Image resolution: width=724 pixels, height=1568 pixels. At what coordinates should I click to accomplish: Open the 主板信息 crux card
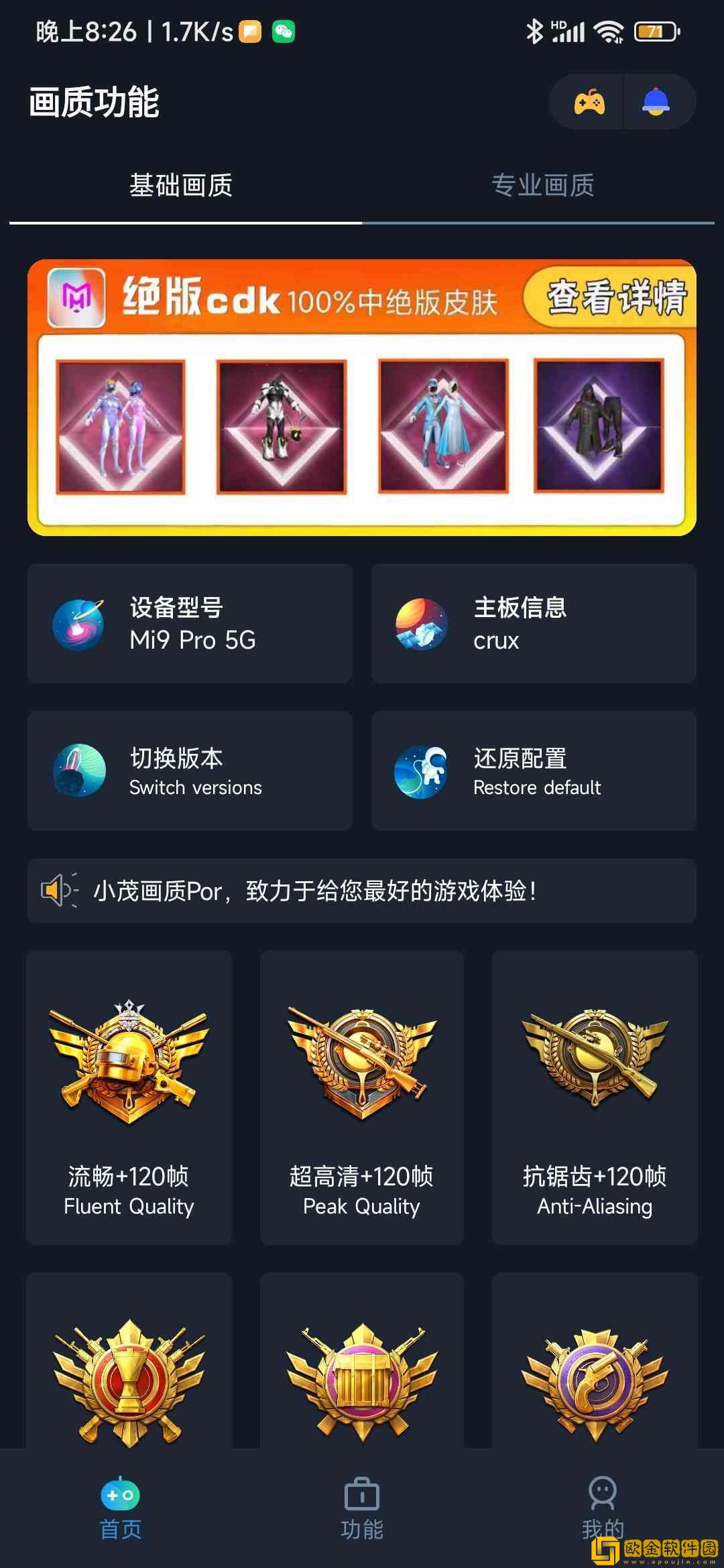tap(534, 623)
